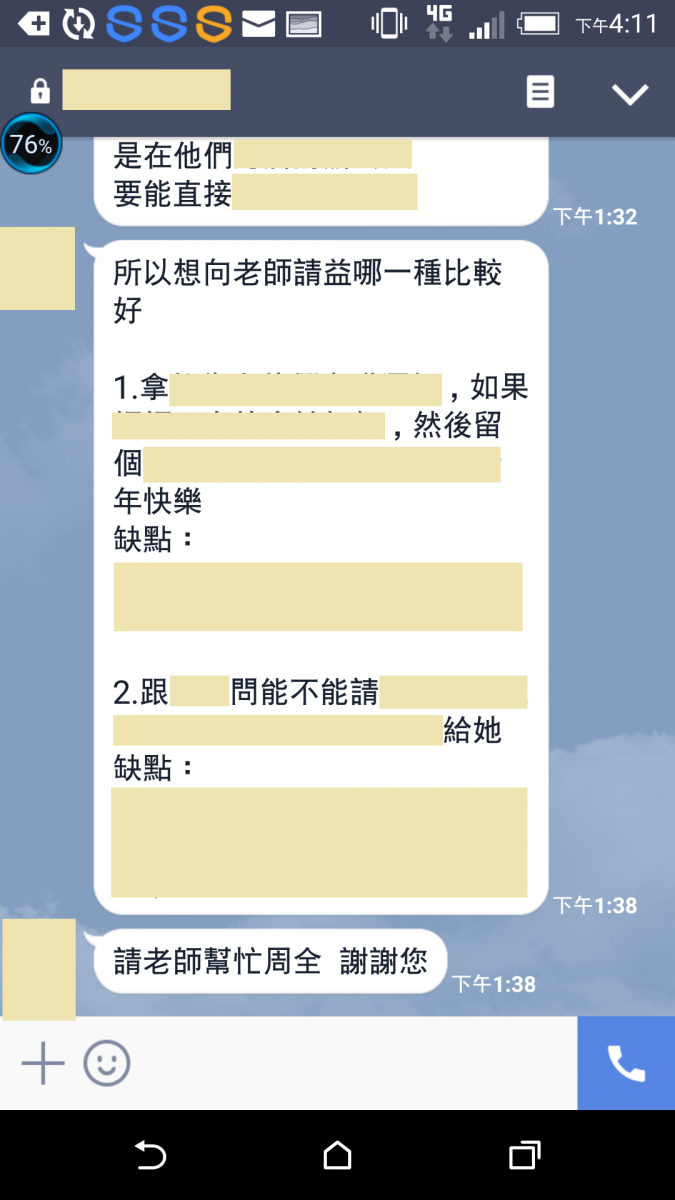Open the recent apps overview
The height and width of the screenshot is (1200, 675).
(525, 1156)
